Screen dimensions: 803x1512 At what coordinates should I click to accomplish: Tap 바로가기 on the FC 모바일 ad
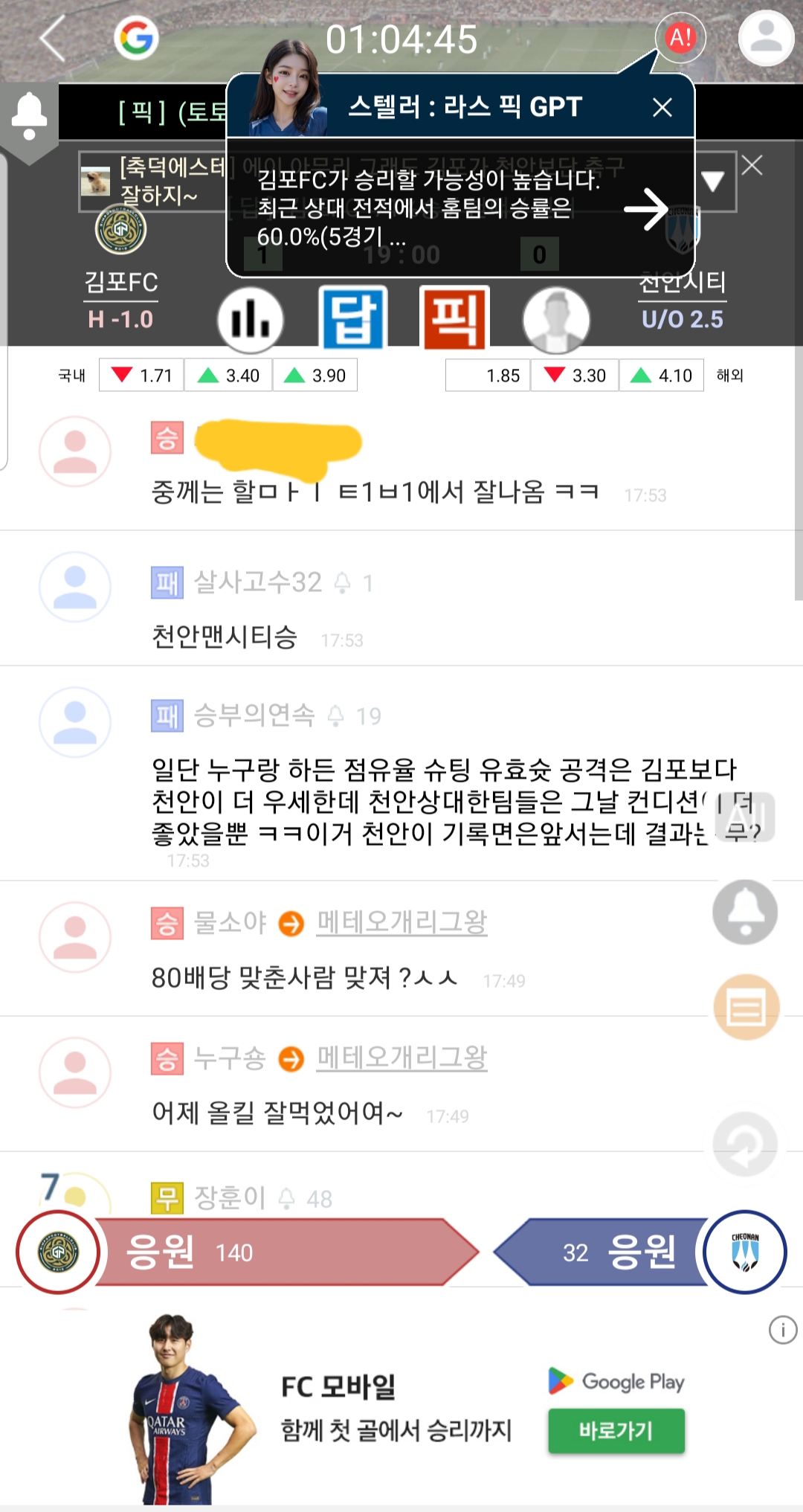click(616, 1430)
